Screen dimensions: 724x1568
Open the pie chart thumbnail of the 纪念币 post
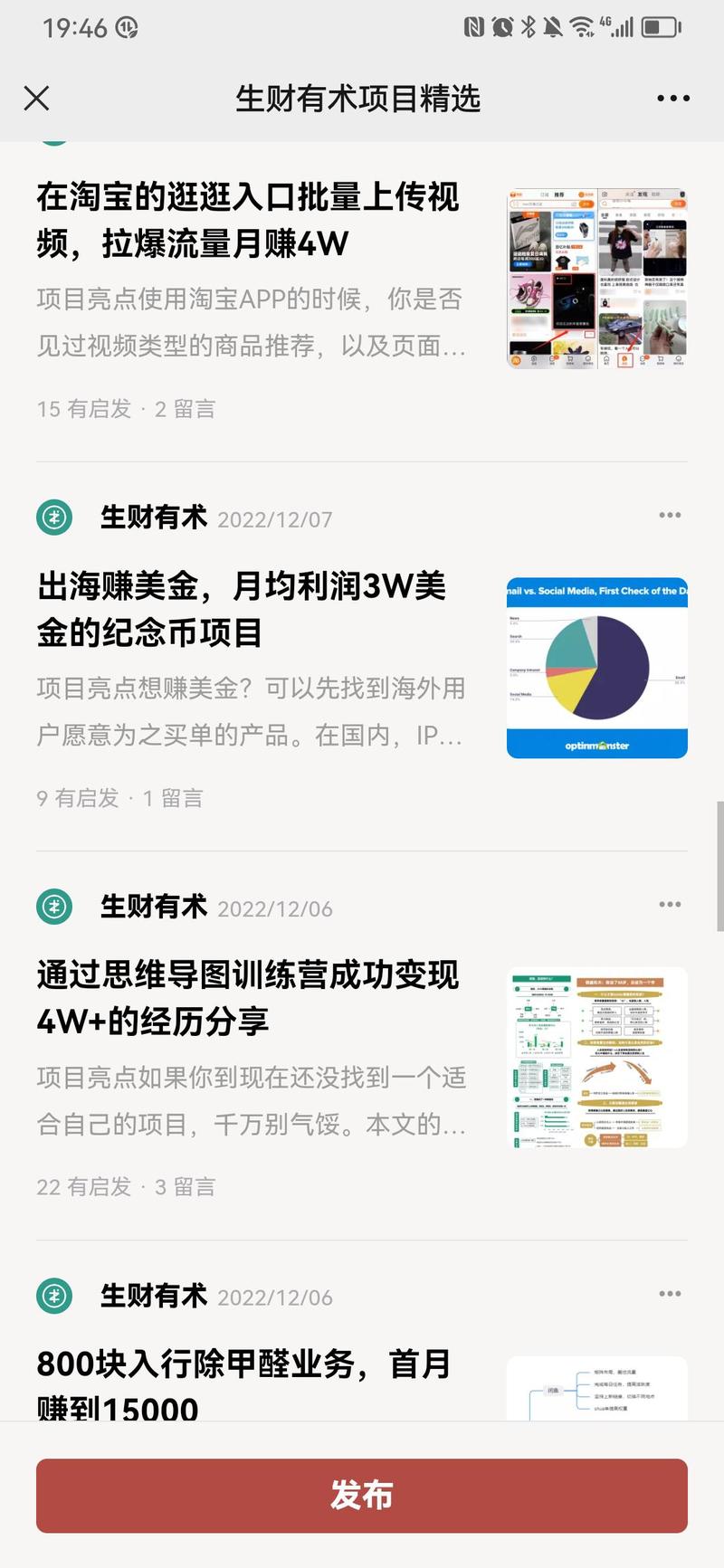[597, 667]
